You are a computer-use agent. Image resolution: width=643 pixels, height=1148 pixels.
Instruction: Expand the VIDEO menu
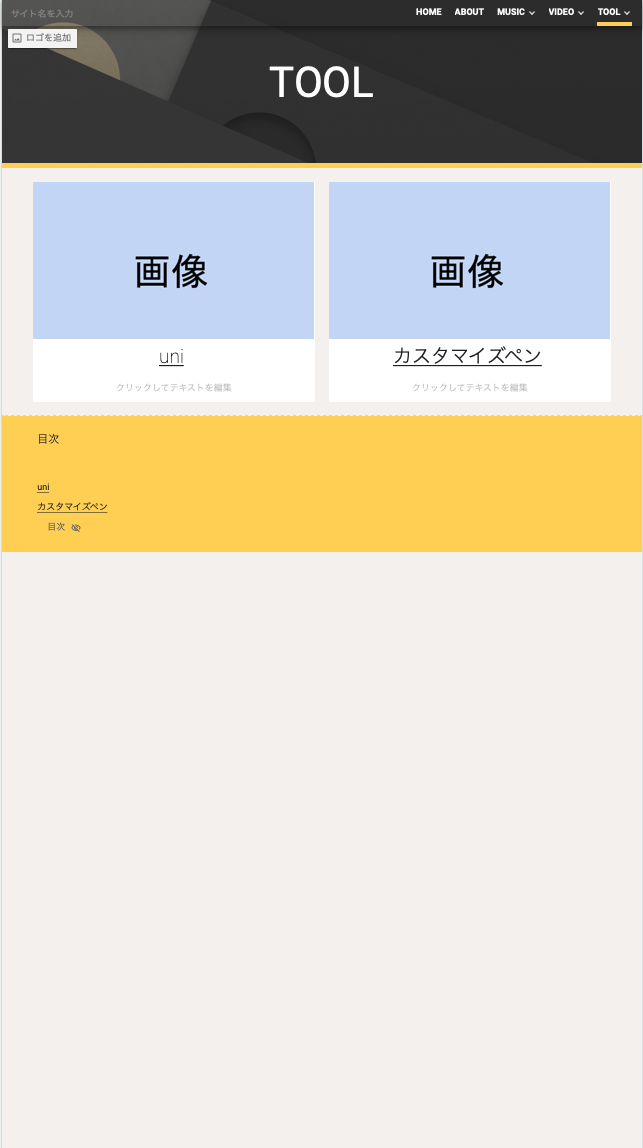point(565,12)
